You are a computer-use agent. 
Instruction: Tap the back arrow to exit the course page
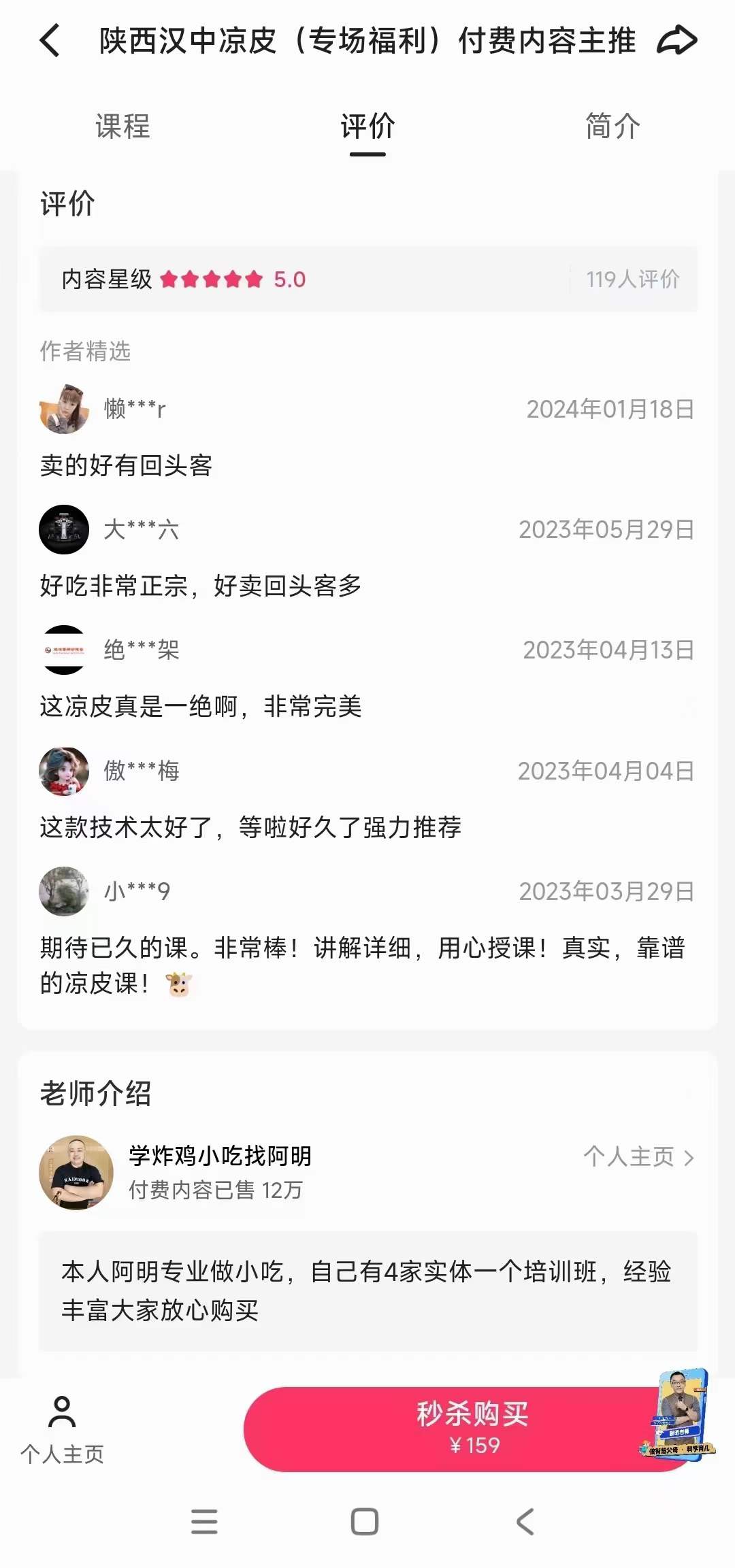(48, 42)
